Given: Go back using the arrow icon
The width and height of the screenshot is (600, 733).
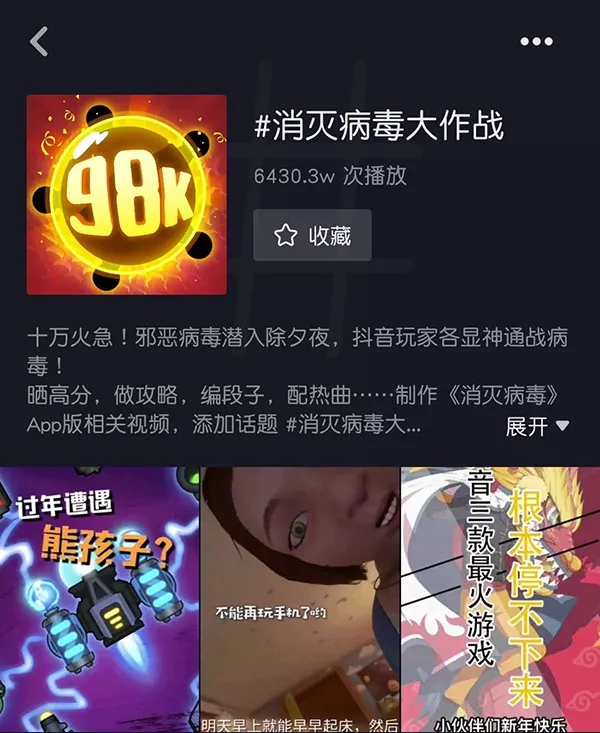Looking at the screenshot, I should (x=39, y=42).
